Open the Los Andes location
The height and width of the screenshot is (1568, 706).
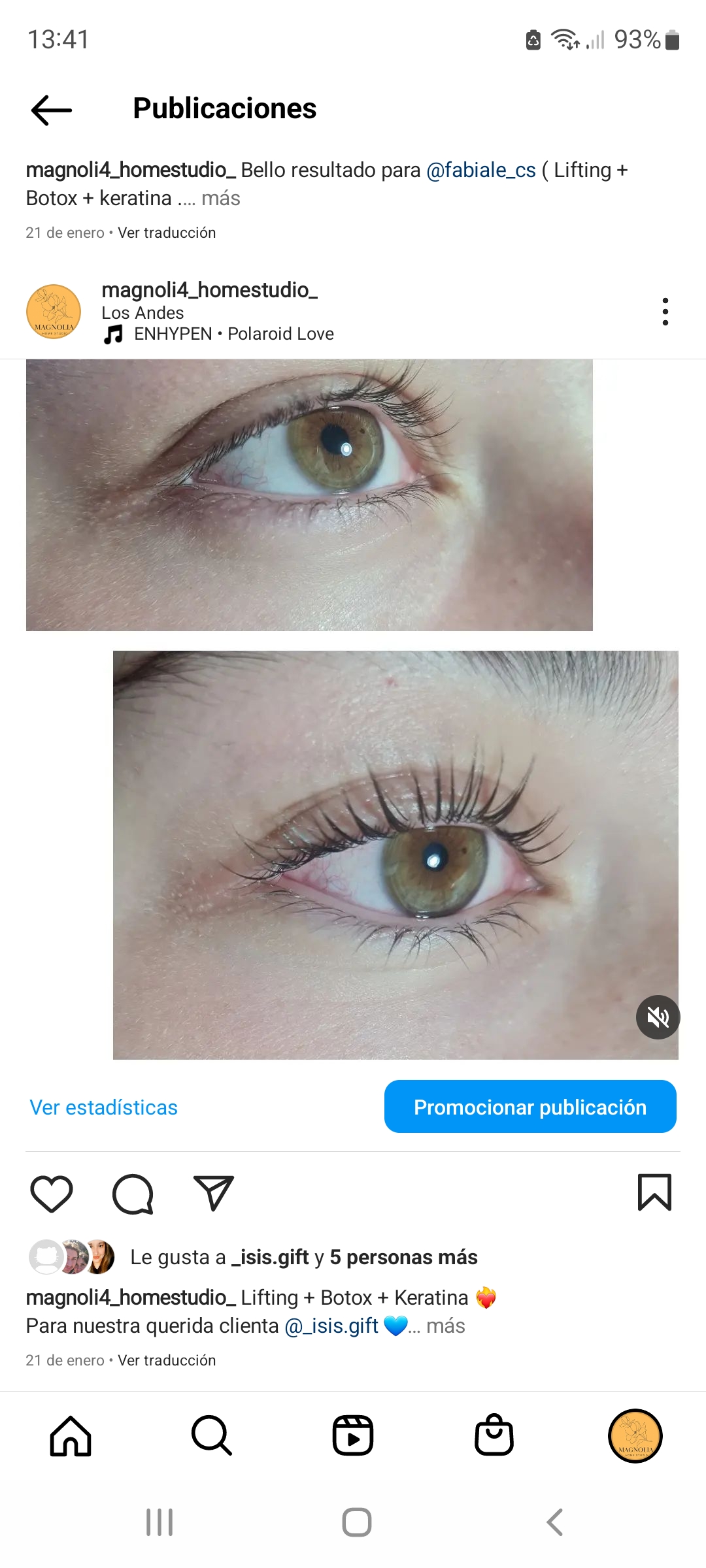pos(143,313)
